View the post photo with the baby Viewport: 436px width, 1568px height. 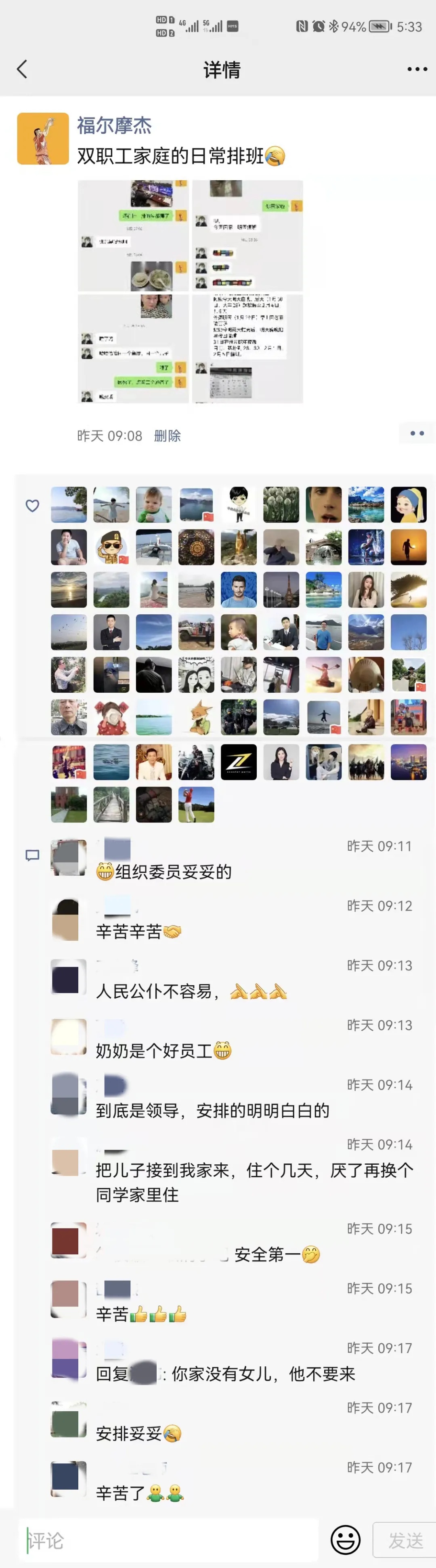(x=133, y=349)
